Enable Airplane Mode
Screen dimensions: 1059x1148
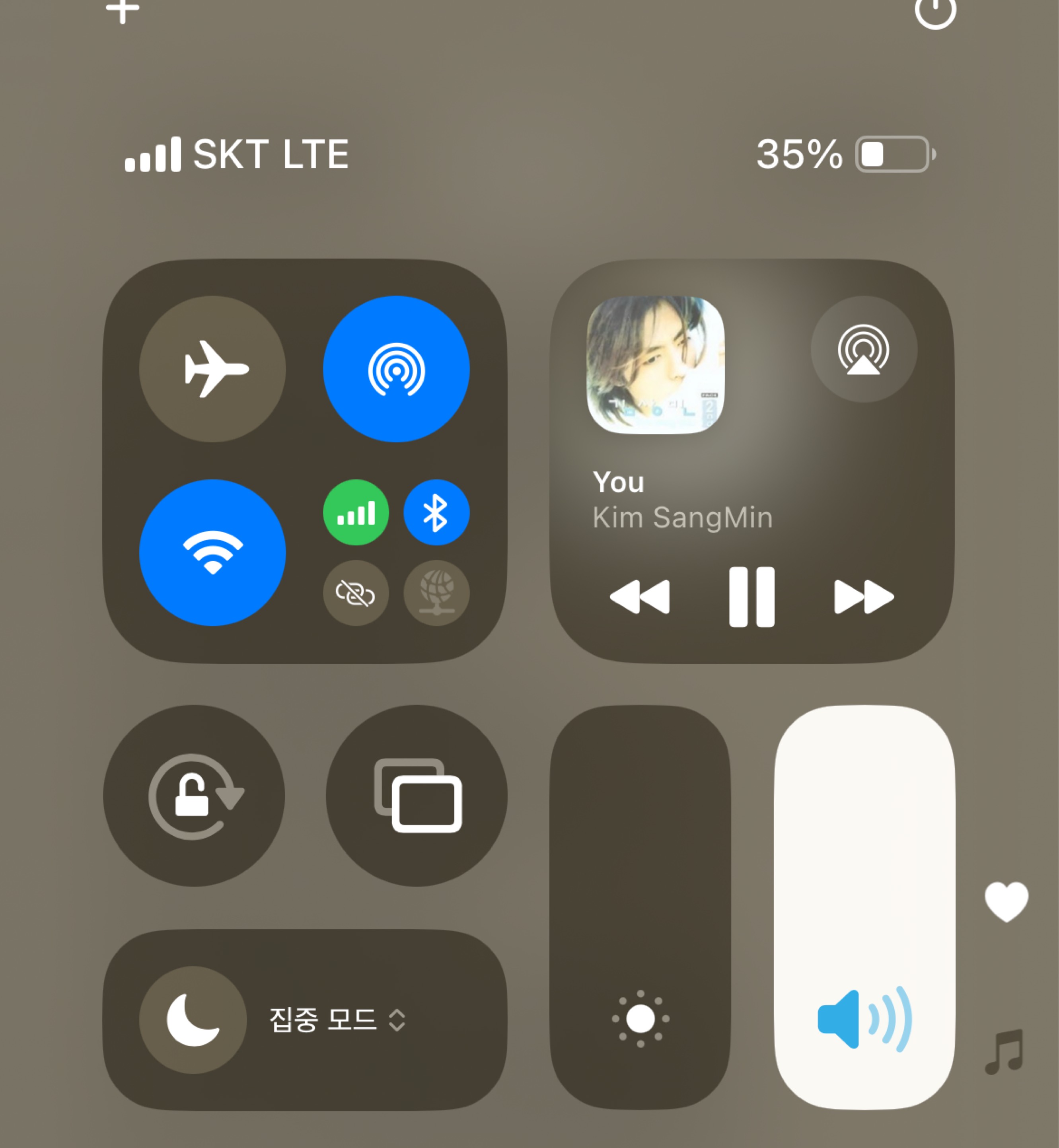pyautogui.click(x=212, y=369)
